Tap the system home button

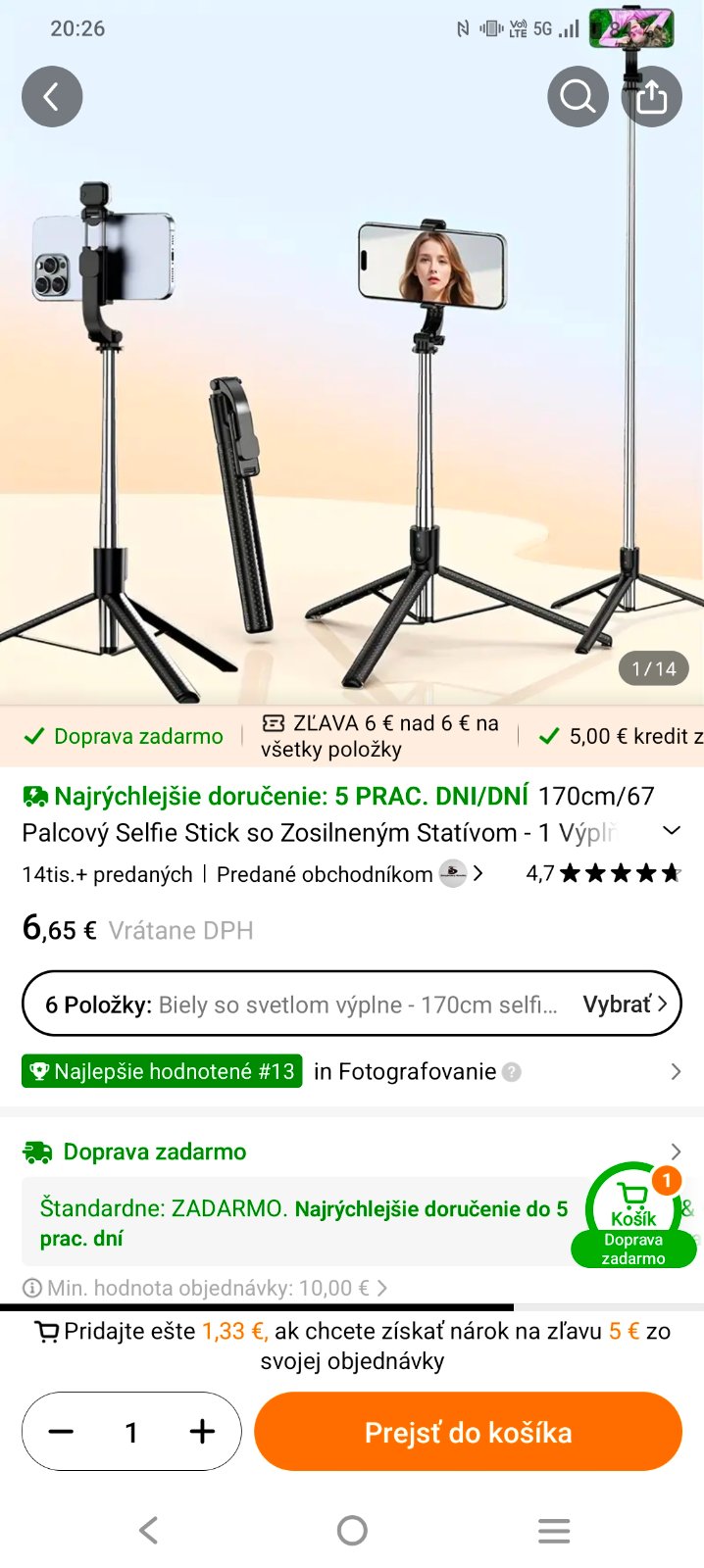click(x=352, y=1530)
